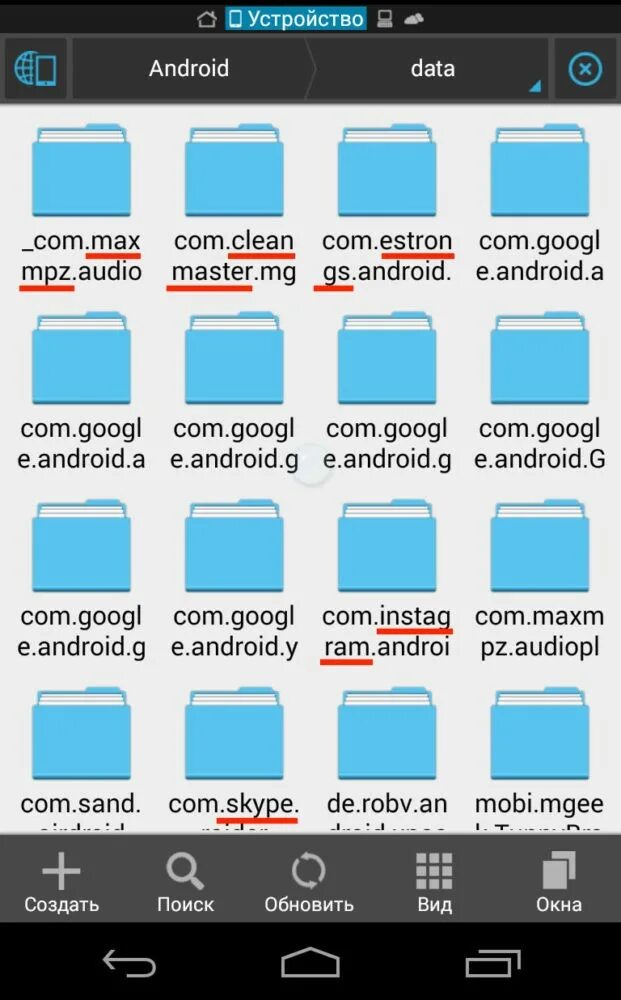Start a file search with Поиск
The width and height of the screenshot is (621, 1000).
click(x=185, y=882)
